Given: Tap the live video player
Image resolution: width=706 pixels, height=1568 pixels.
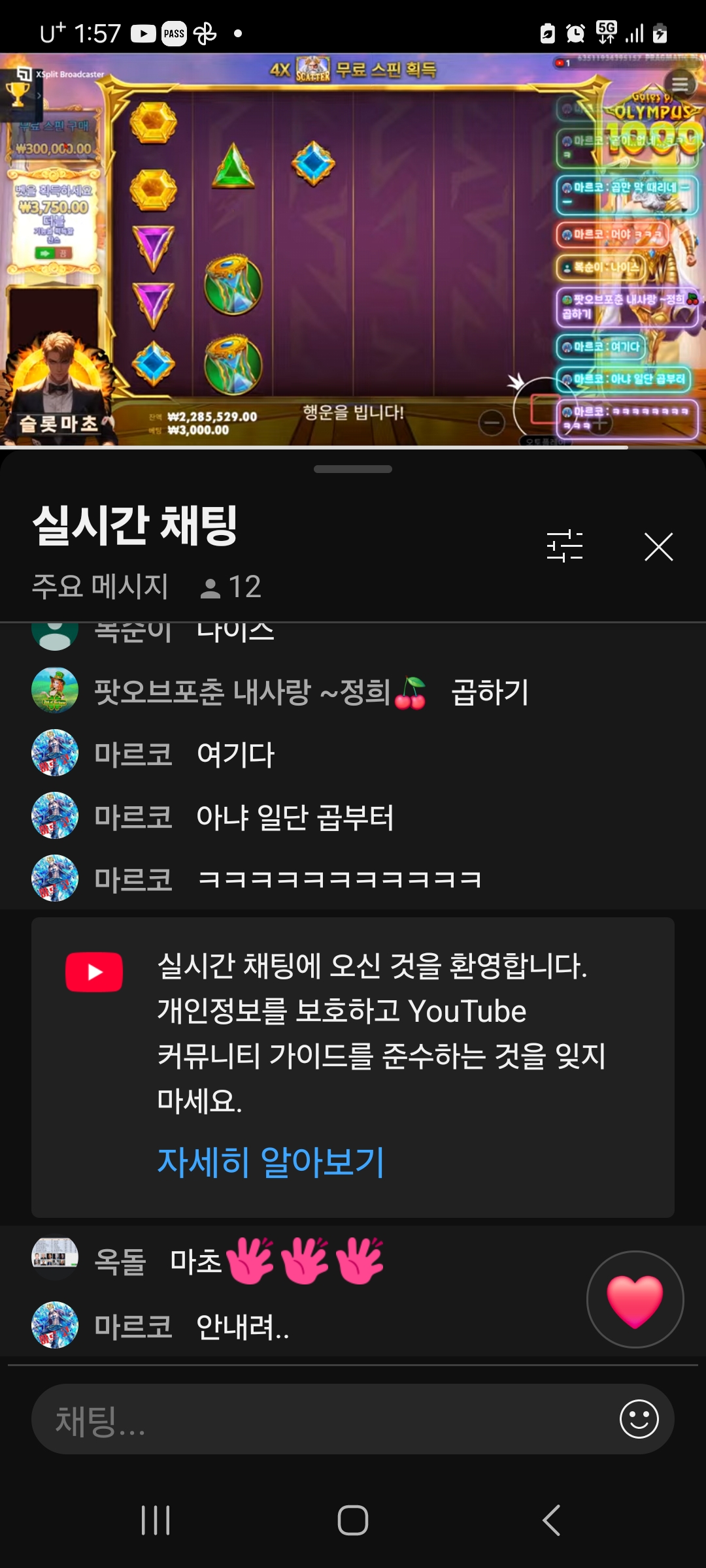Looking at the screenshot, I should [353, 248].
